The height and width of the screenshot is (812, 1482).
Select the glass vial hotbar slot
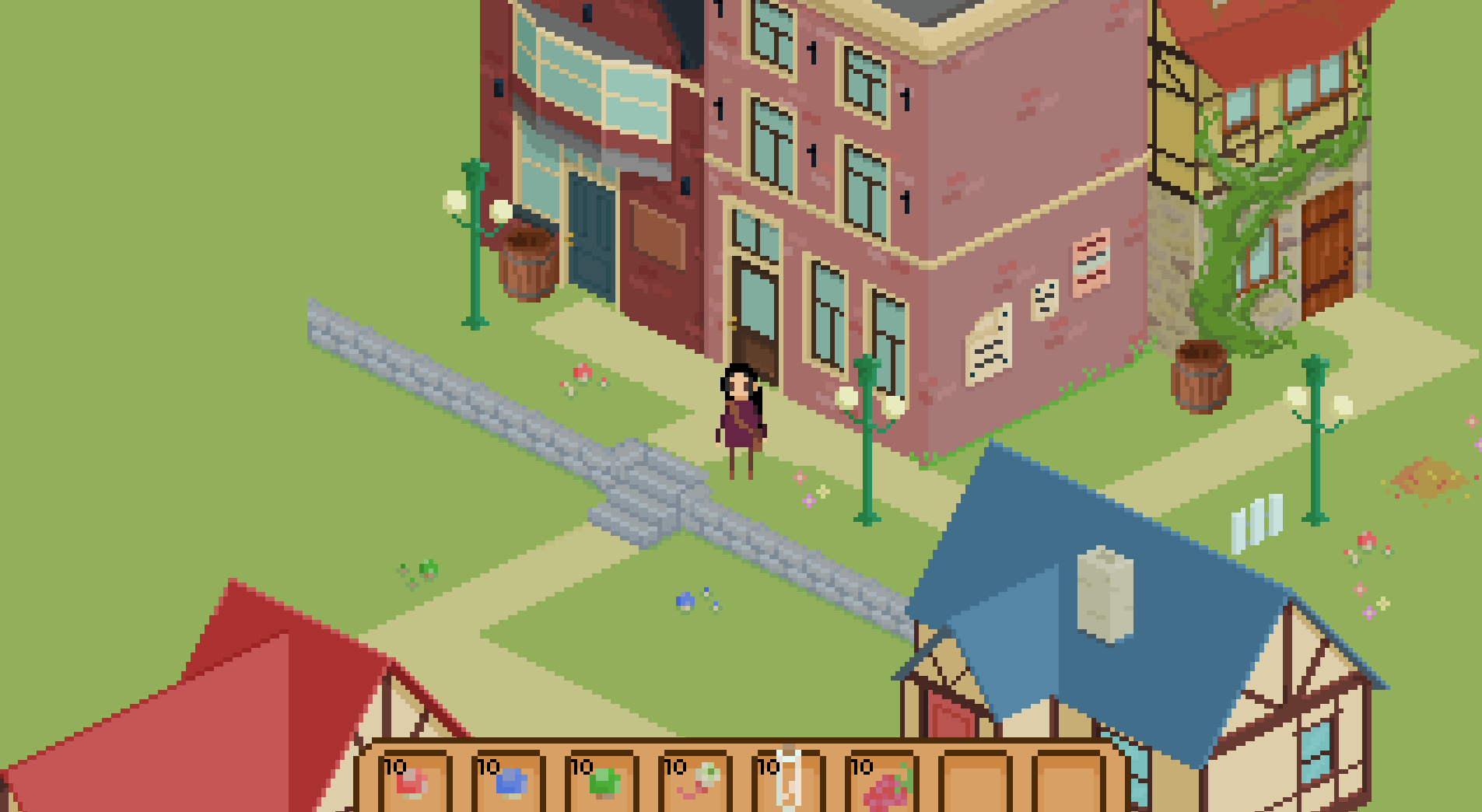pos(789,782)
